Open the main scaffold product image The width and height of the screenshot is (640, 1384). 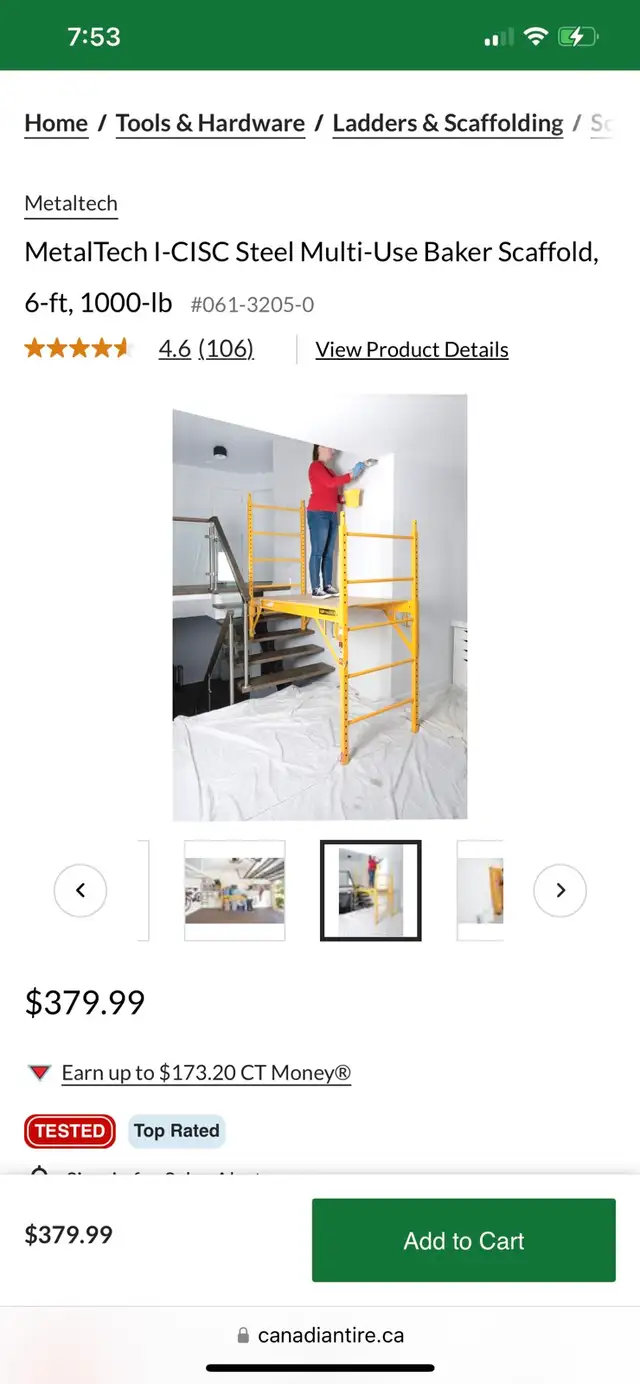pos(320,607)
